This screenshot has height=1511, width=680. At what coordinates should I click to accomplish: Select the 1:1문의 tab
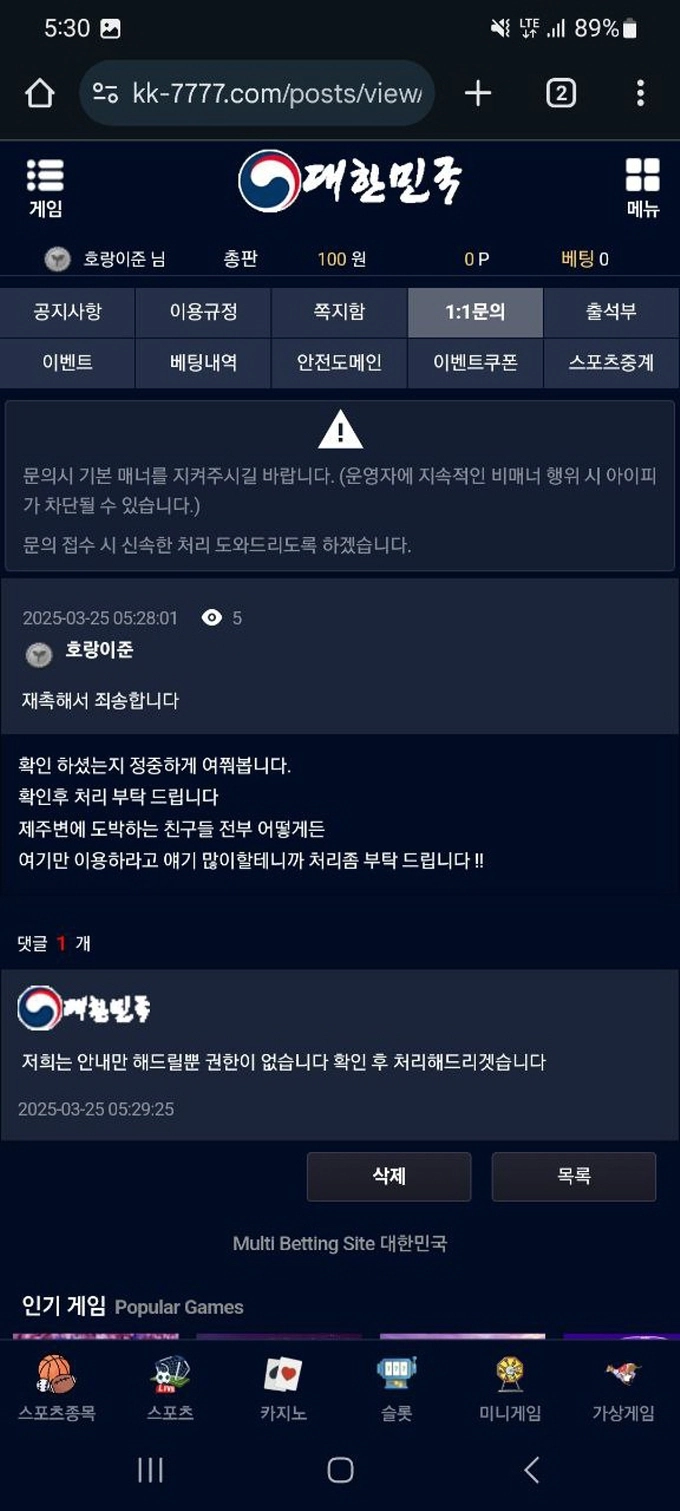click(x=475, y=312)
